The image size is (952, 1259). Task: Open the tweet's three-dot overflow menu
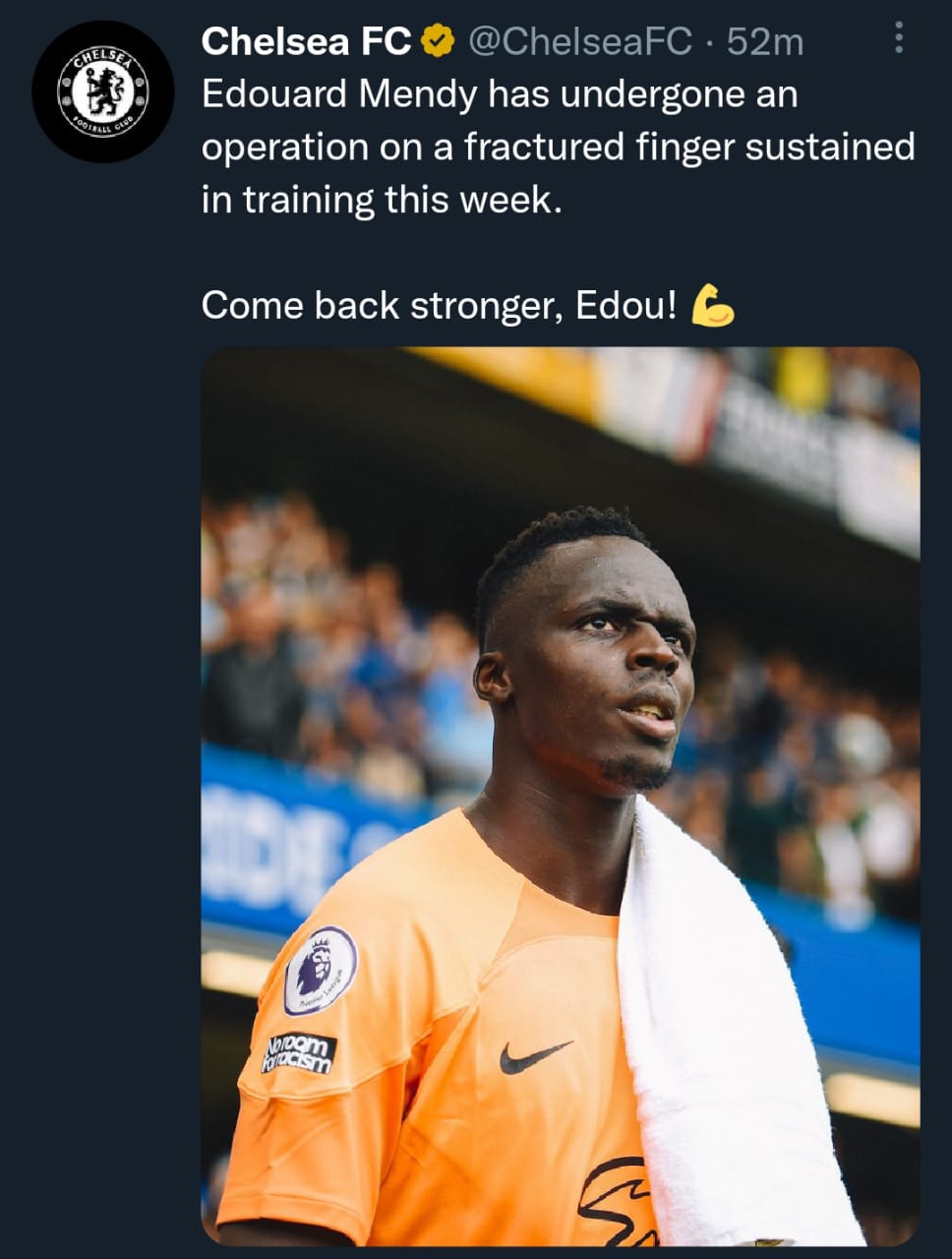(898, 39)
